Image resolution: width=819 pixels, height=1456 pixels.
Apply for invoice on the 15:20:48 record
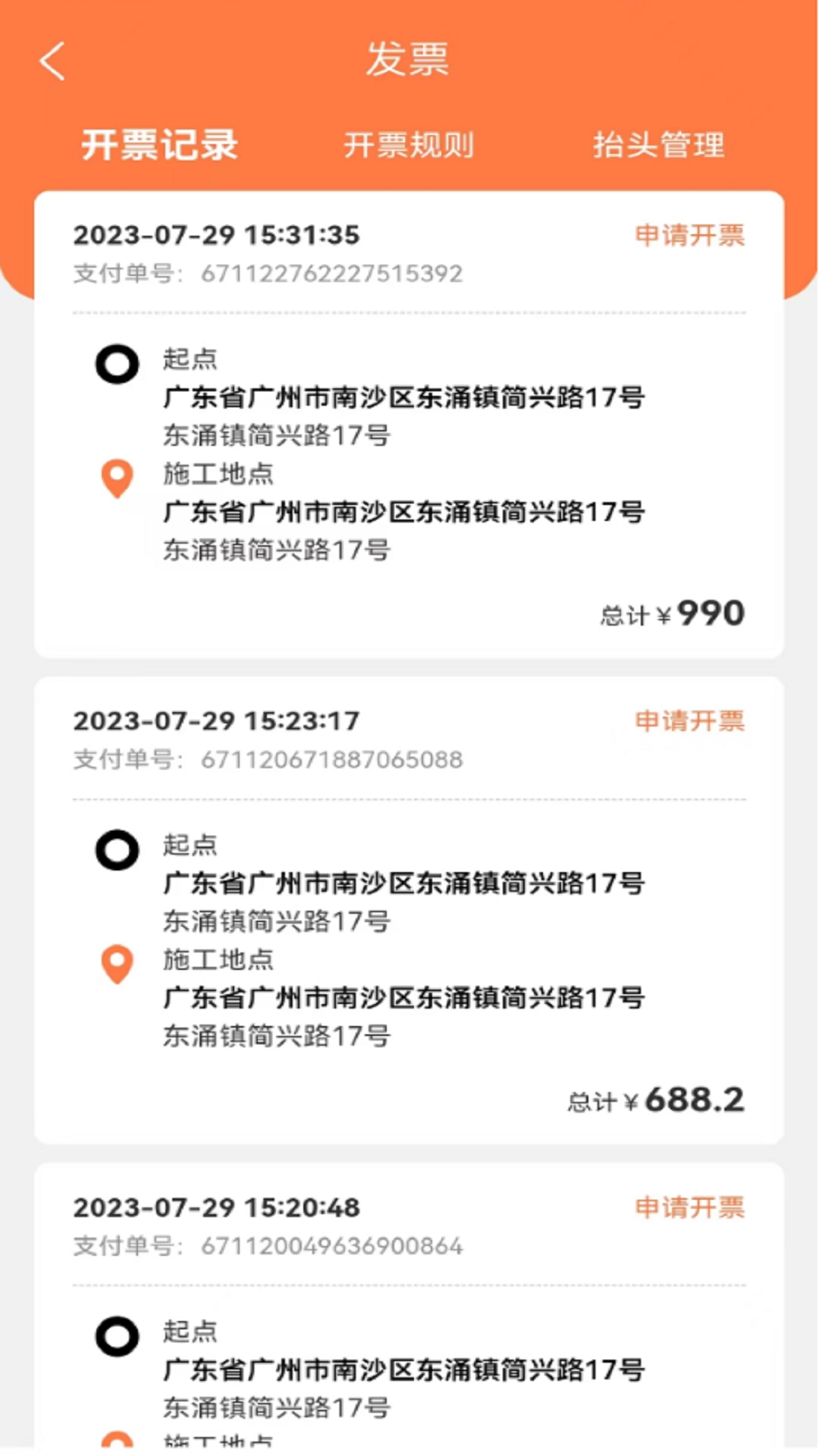pos(690,1207)
